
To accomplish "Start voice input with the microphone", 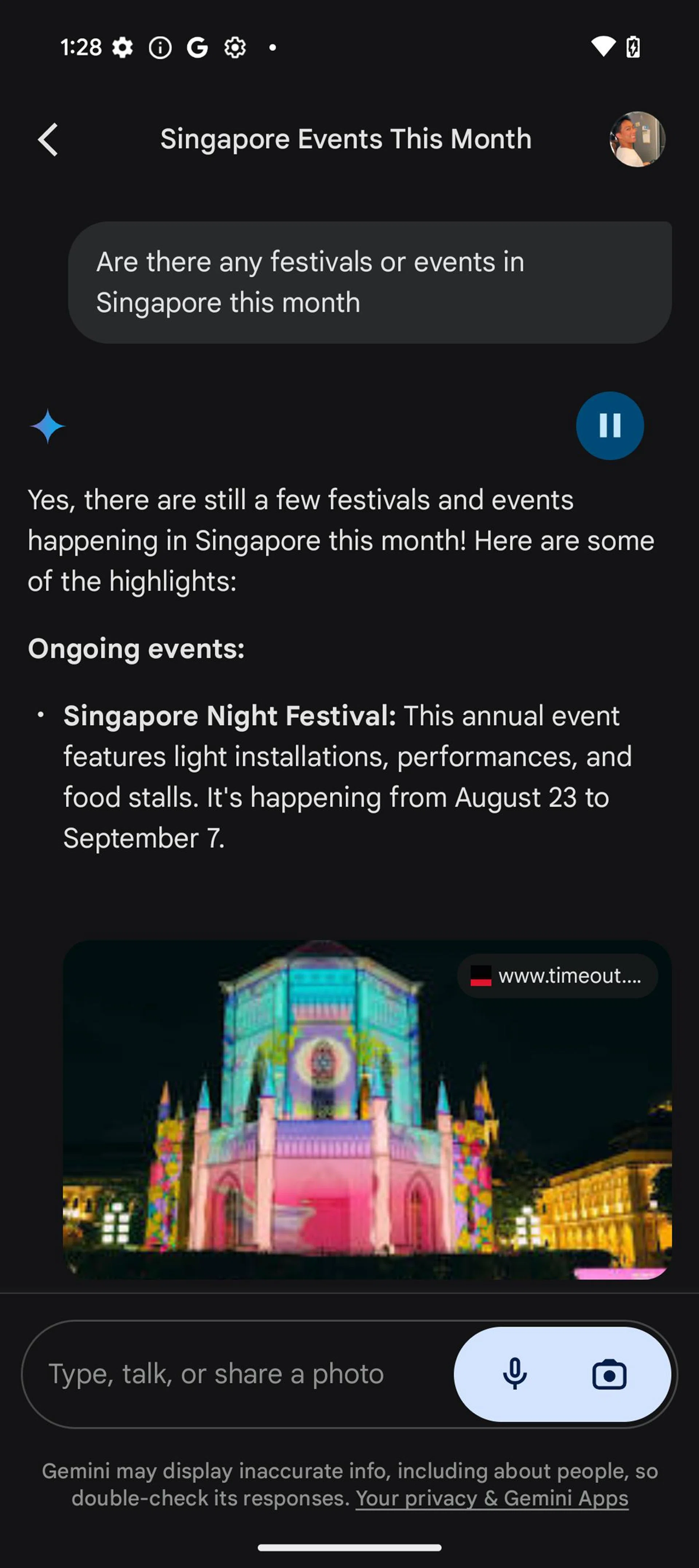I will click(x=514, y=1374).
